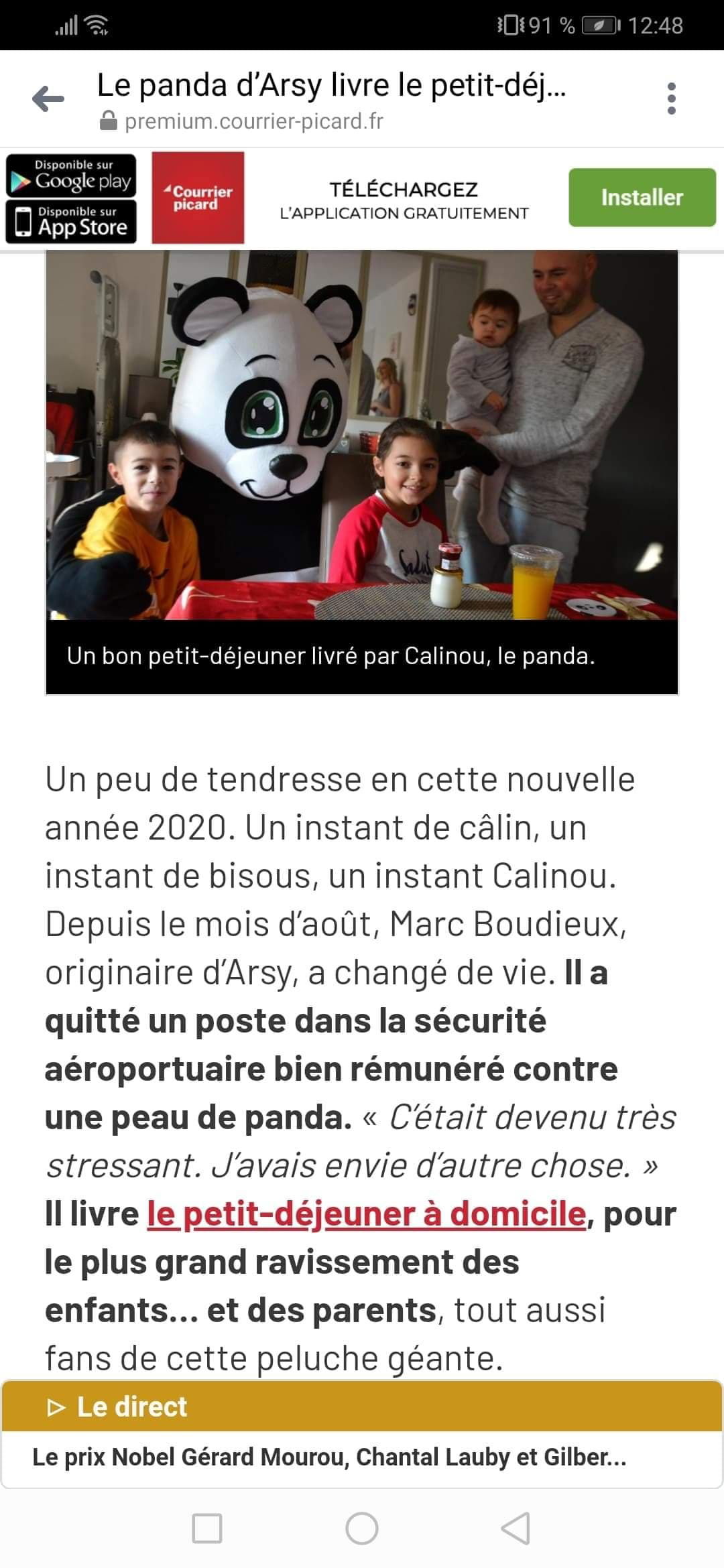This screenshot has width=724, height=1568.
Task: Tap the green Installer button
Action: [x=642, y=198]
